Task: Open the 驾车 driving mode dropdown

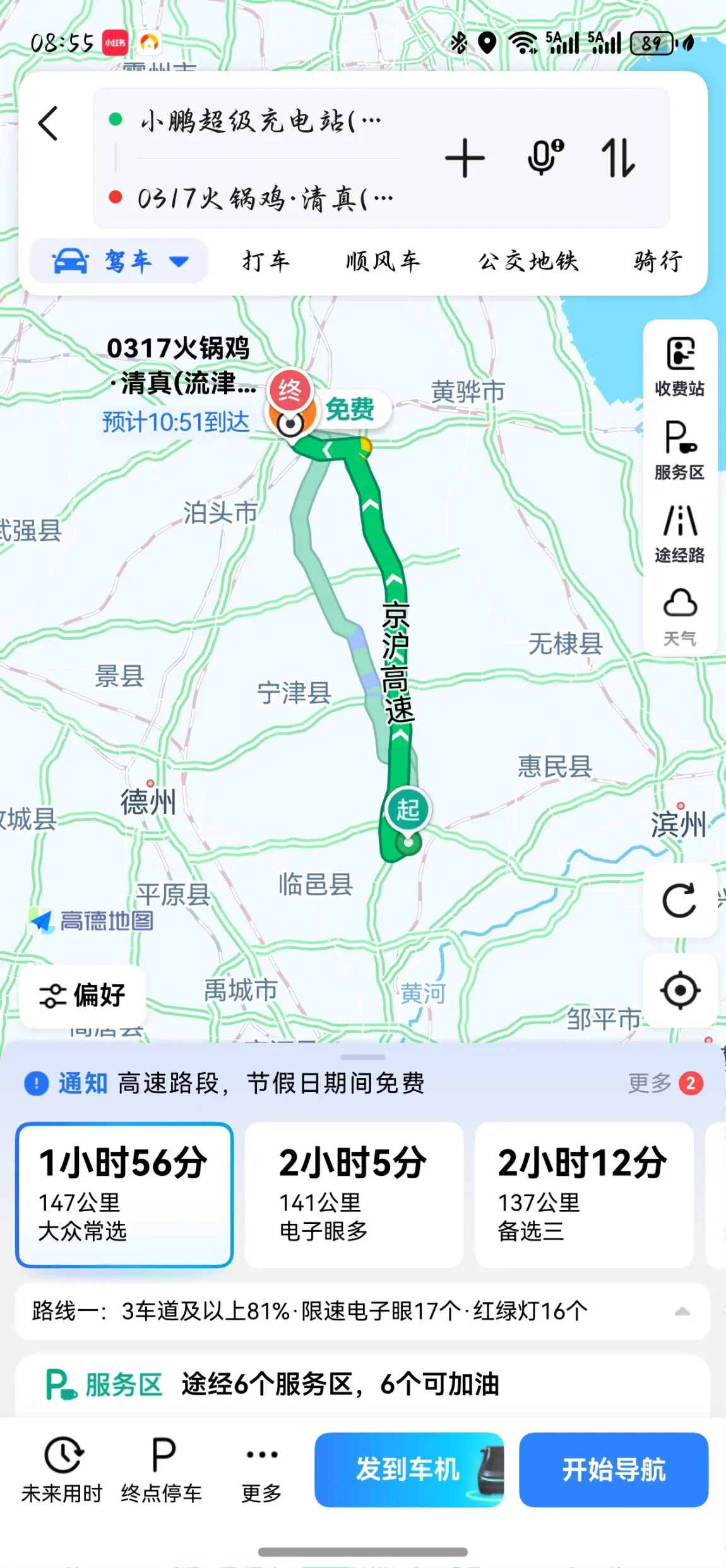Action: [120, 261]
